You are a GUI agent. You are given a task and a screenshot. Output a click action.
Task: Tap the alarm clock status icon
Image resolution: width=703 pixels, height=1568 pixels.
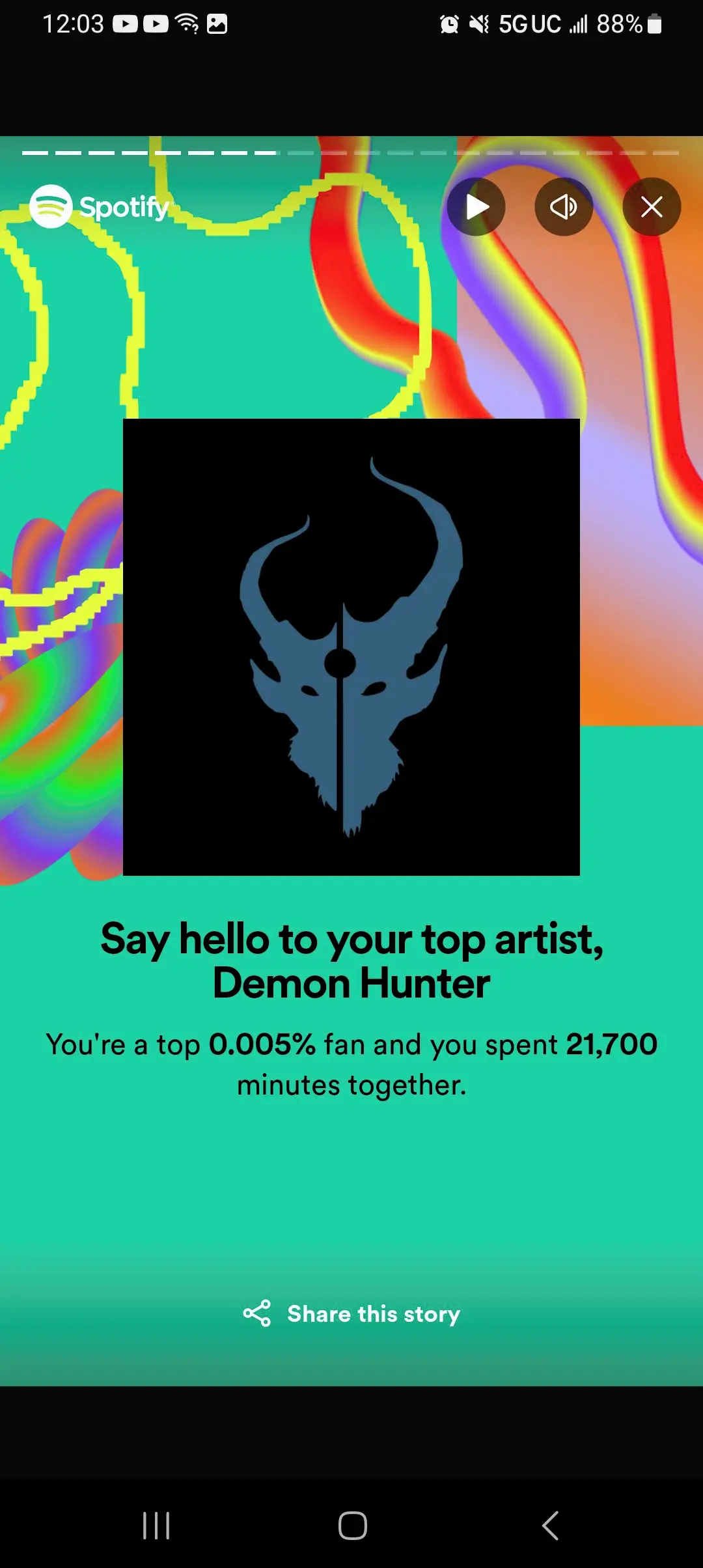click(450, 23)
